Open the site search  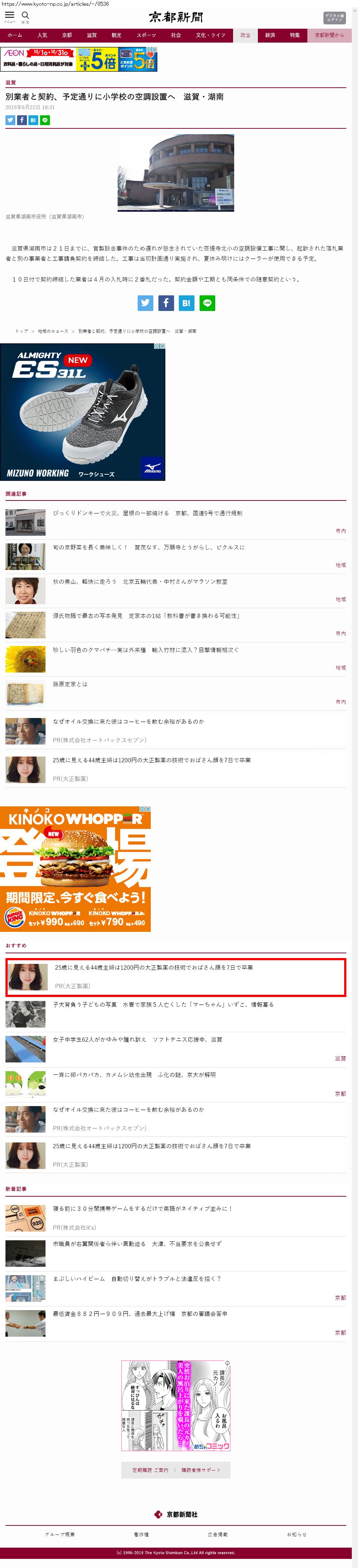25,16
